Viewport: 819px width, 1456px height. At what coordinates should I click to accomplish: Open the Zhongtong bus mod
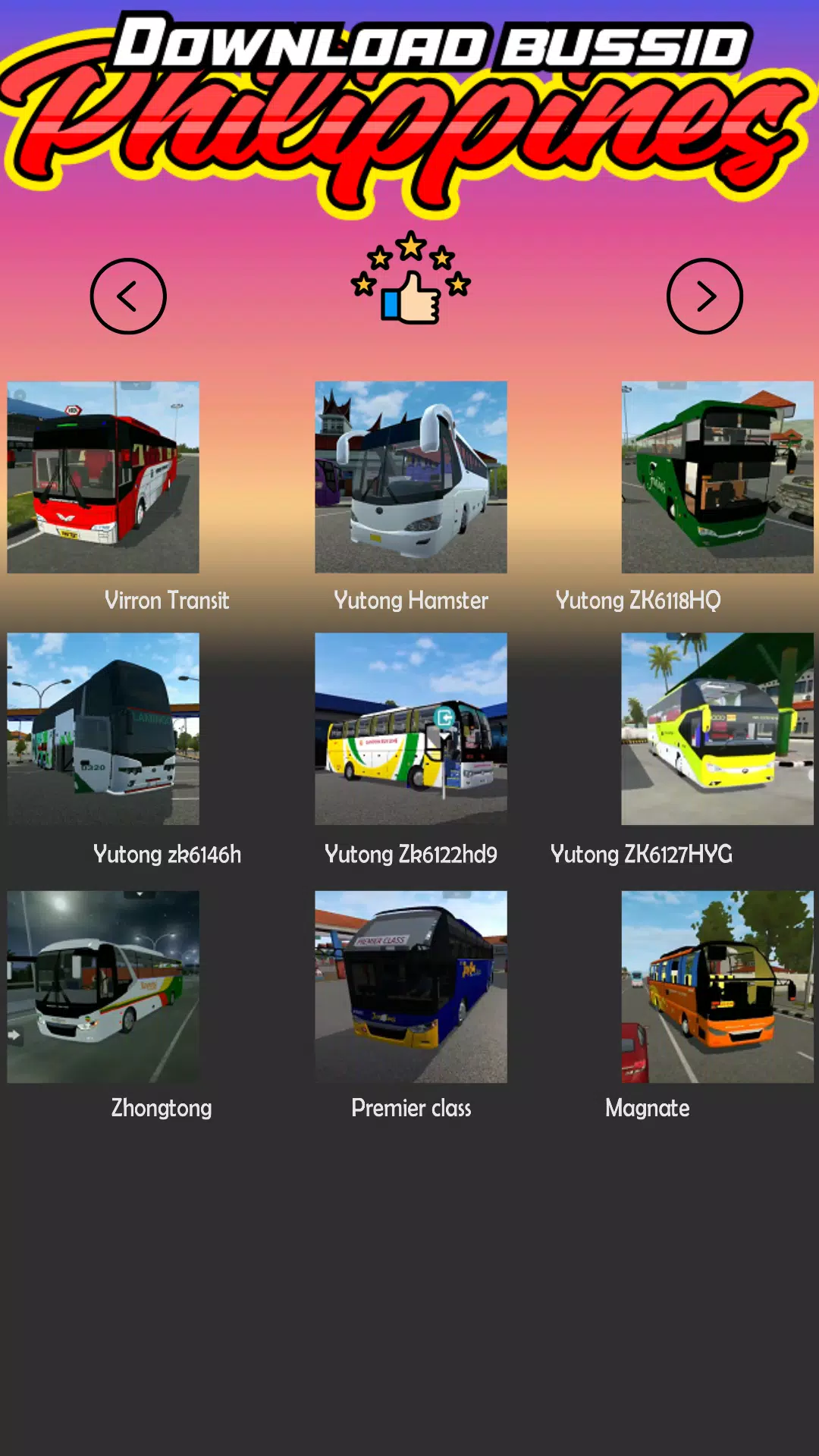(x=103, y=987)
